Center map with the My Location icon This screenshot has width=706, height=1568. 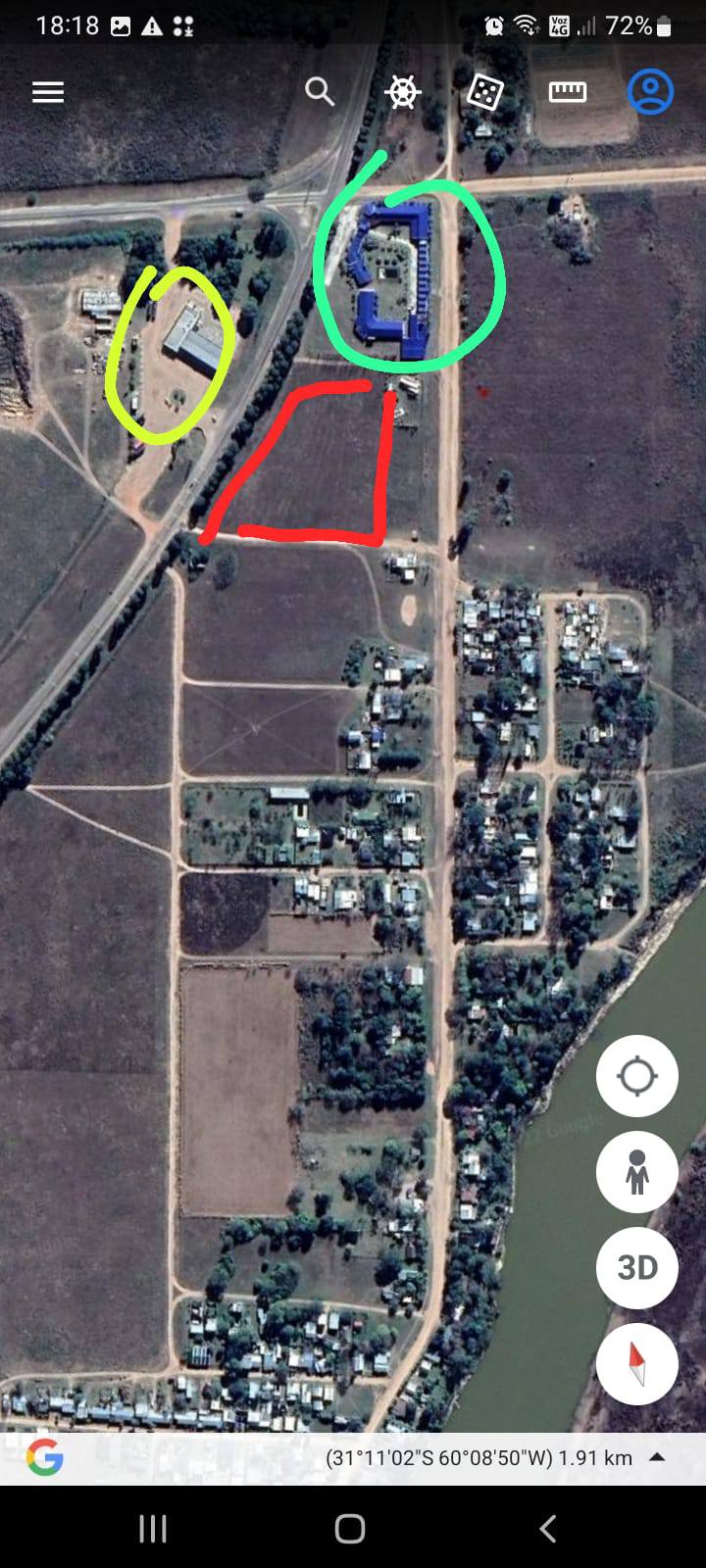pyautogui.click(x=636, y=1075)
